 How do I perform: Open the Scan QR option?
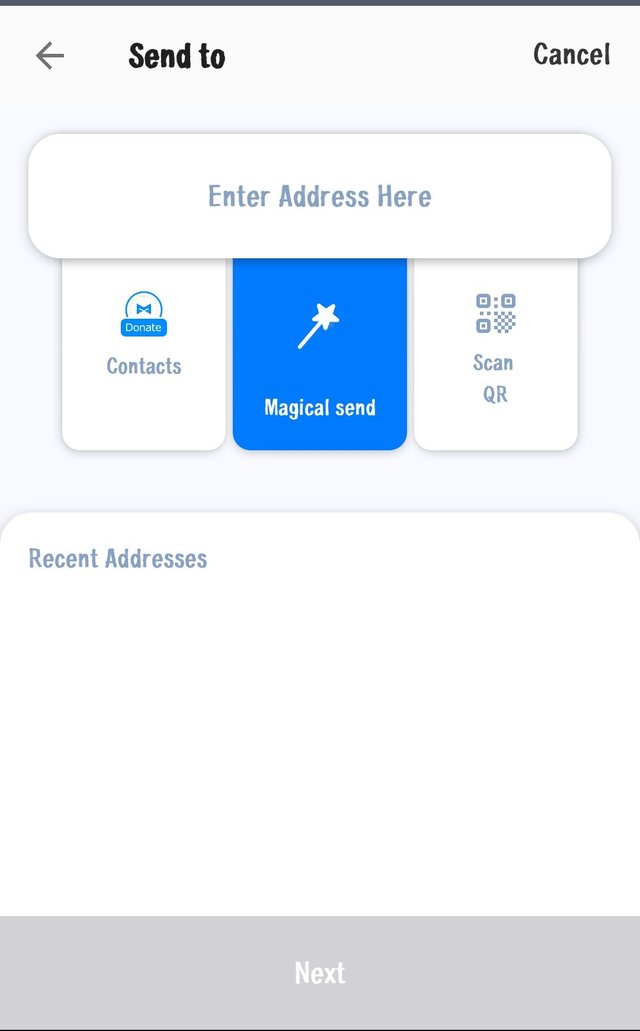pyautogui.click(x=495, y=350)
